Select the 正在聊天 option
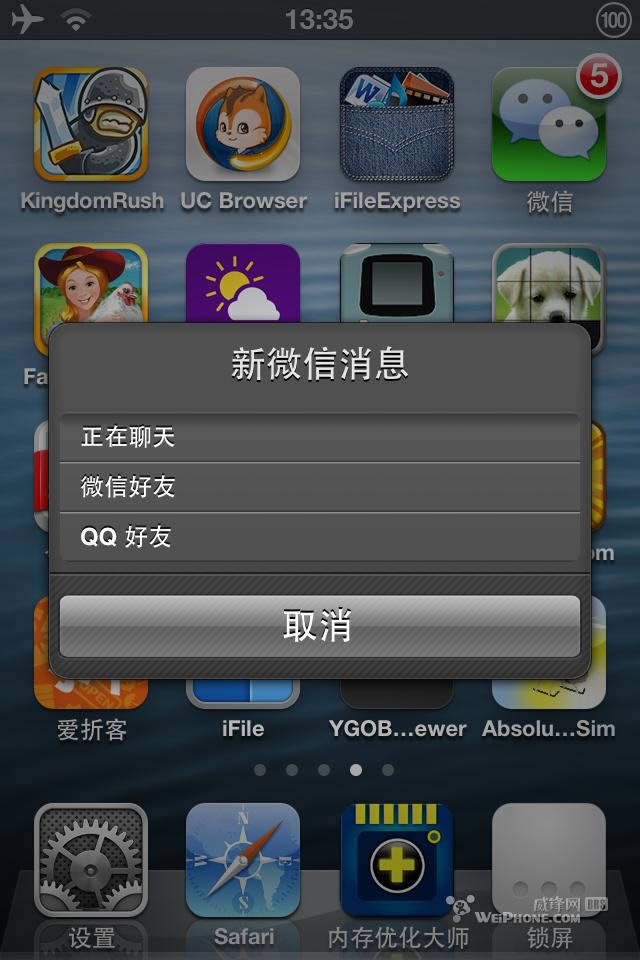 [x=319, y=437]
